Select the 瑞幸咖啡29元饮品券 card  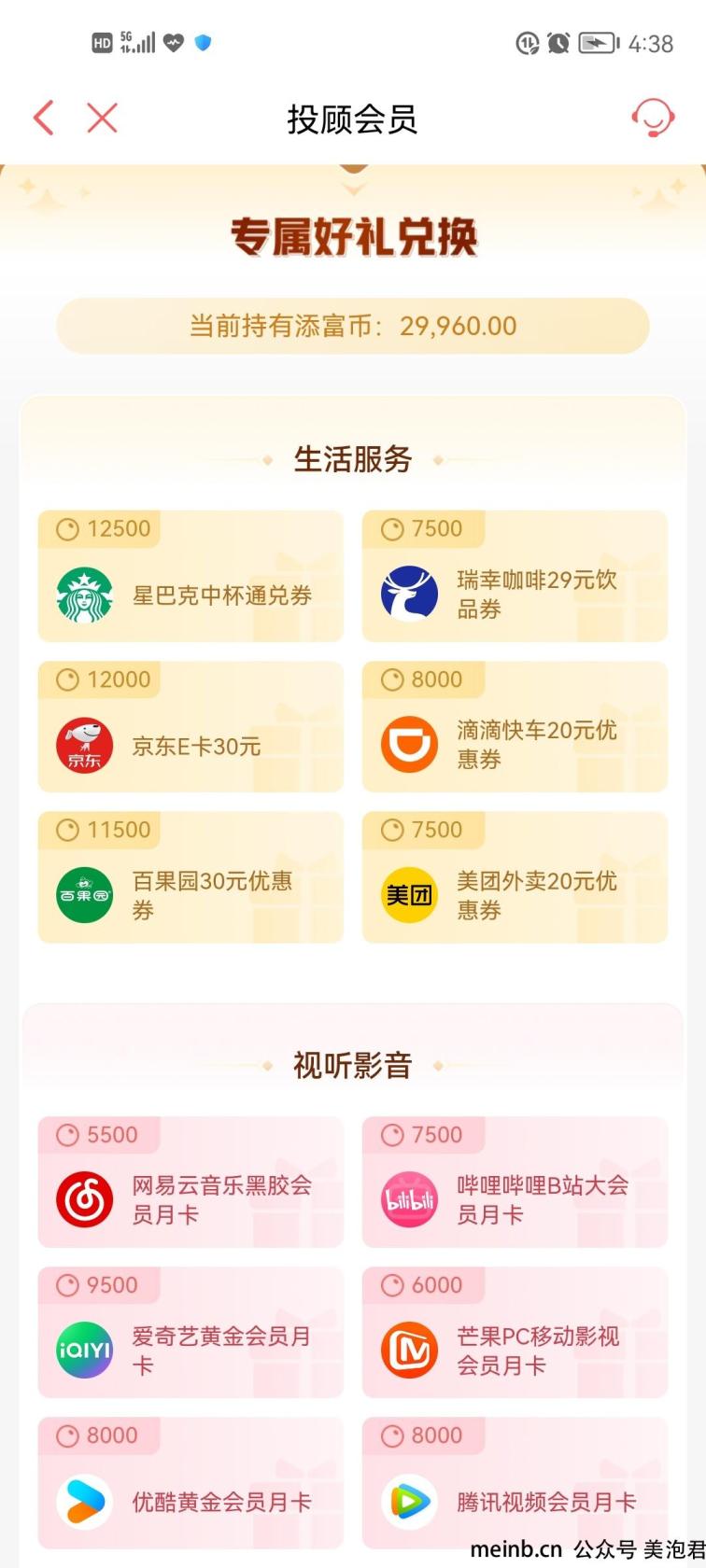click(515, 577)
